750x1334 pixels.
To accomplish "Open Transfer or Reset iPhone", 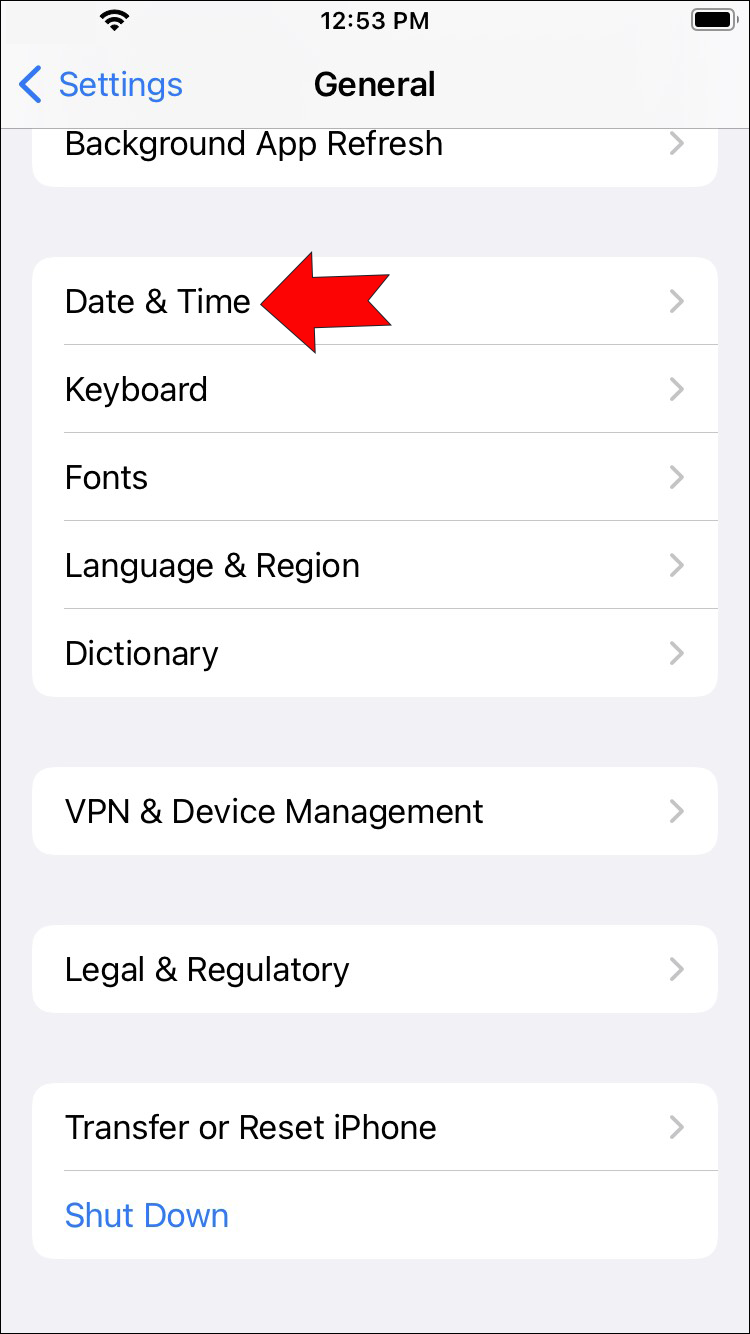I will coord(374,1128).
